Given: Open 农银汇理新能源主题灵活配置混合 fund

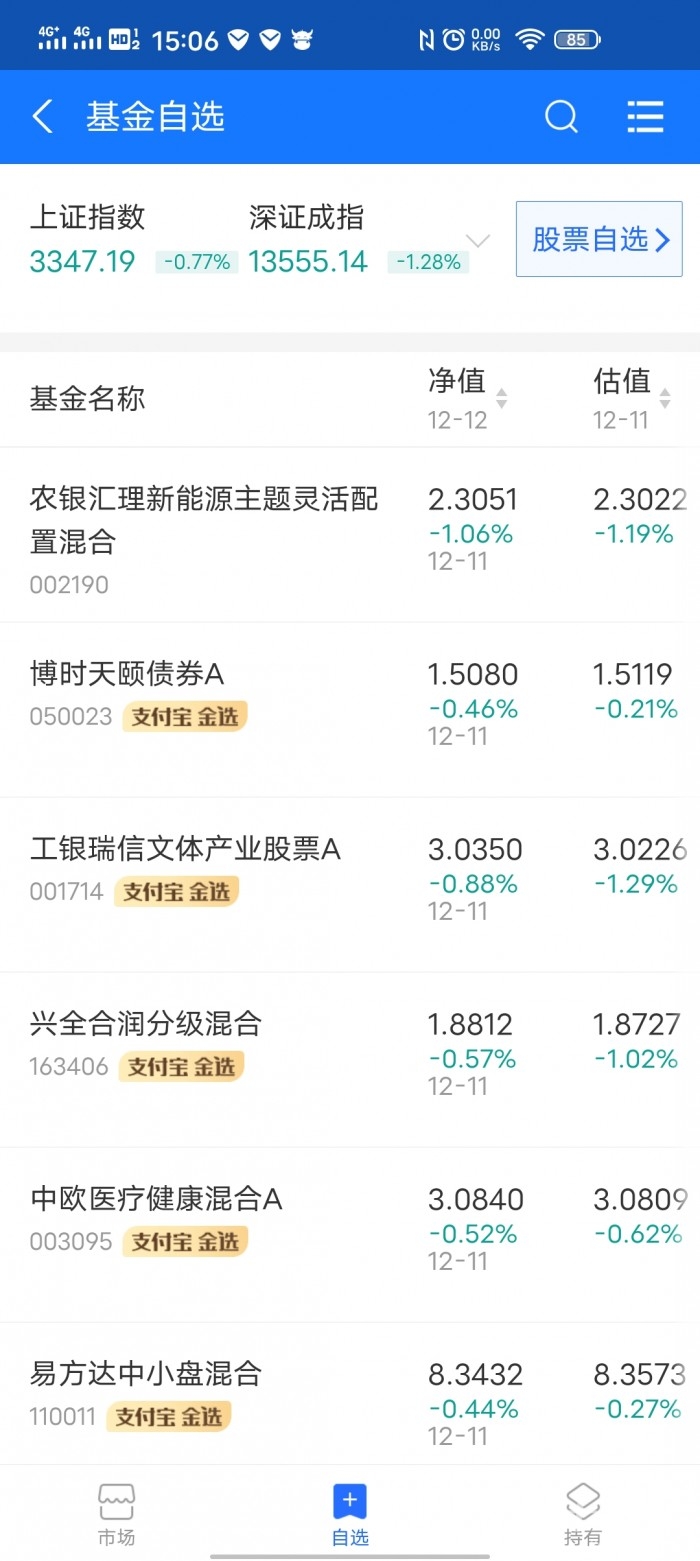Looking at the screenshot, I should tap(205, 520).
